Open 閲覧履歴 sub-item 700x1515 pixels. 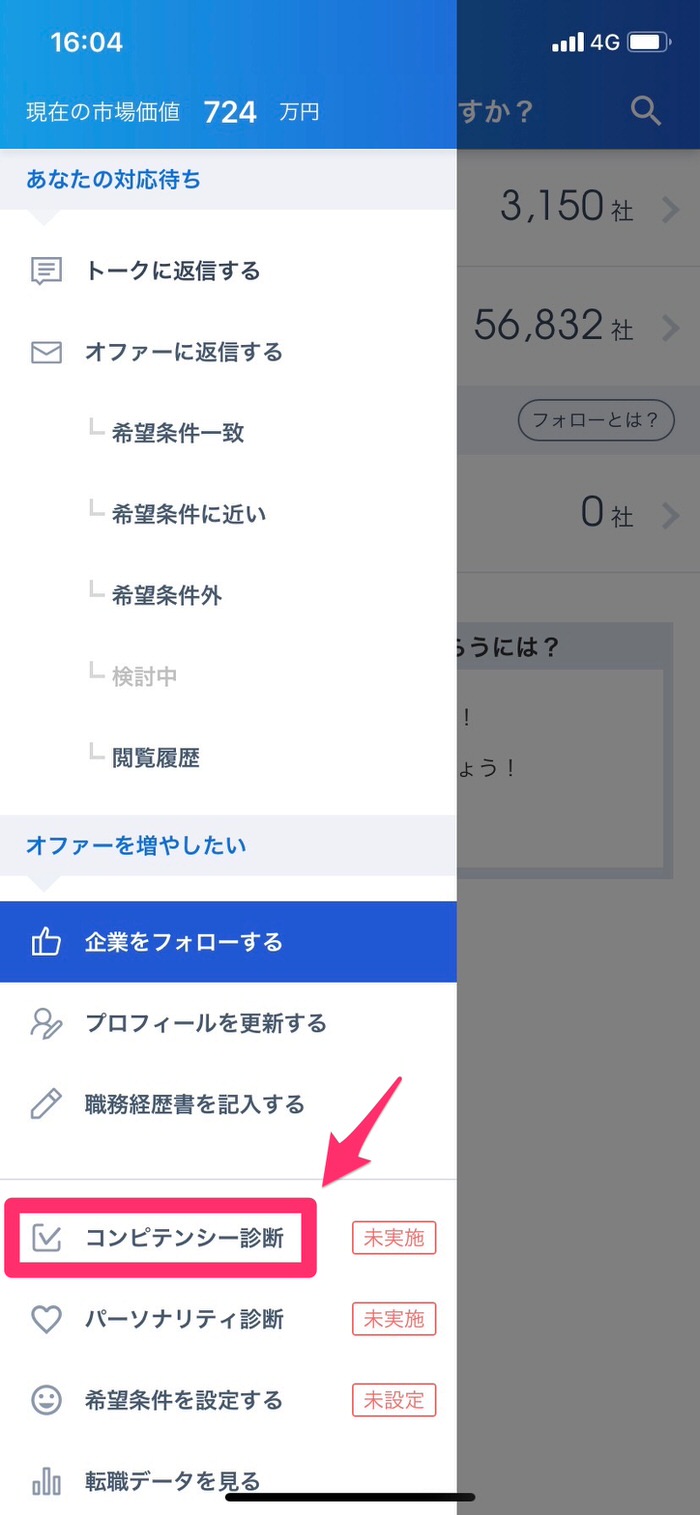[x=228, y=758]
